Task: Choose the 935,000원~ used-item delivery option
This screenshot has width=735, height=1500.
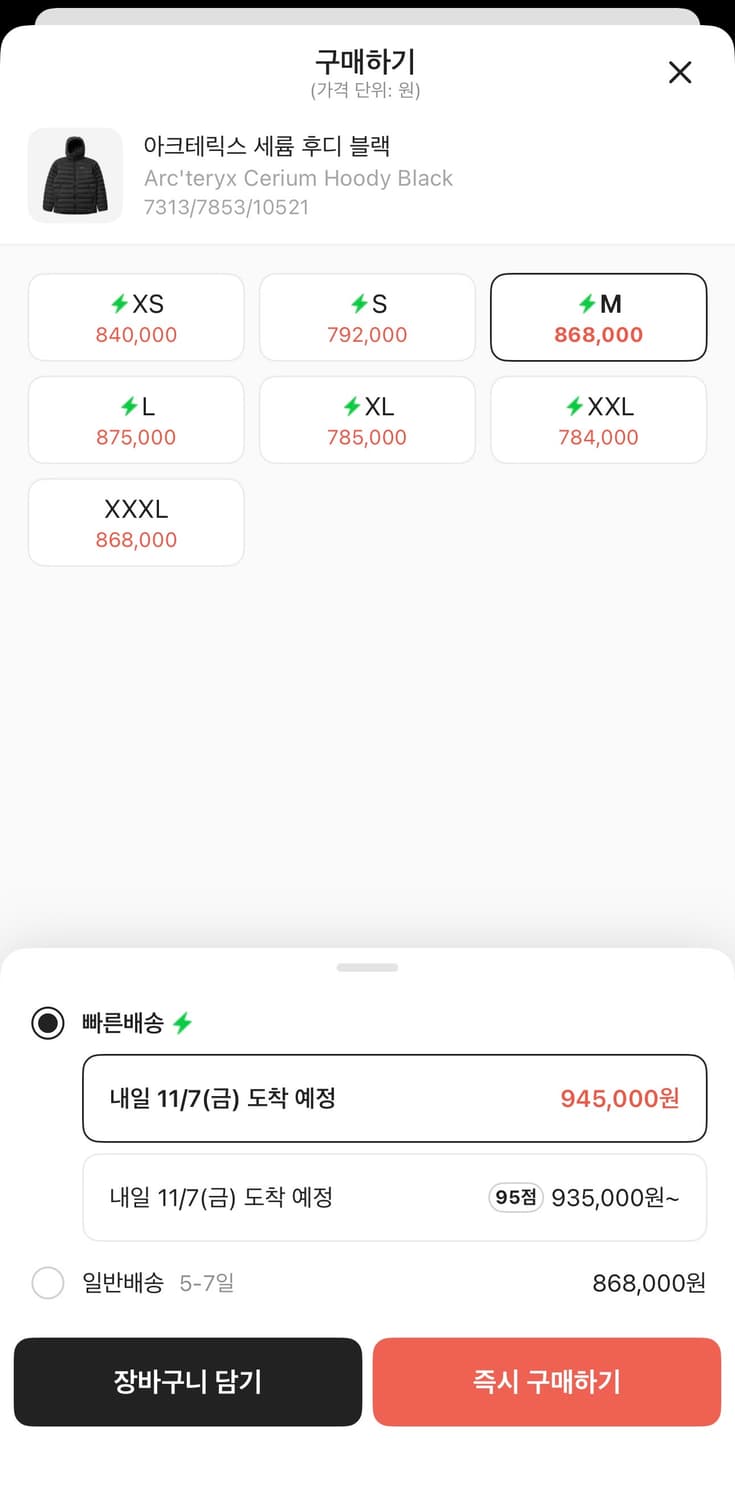Action: click(x=394, y=1197)
